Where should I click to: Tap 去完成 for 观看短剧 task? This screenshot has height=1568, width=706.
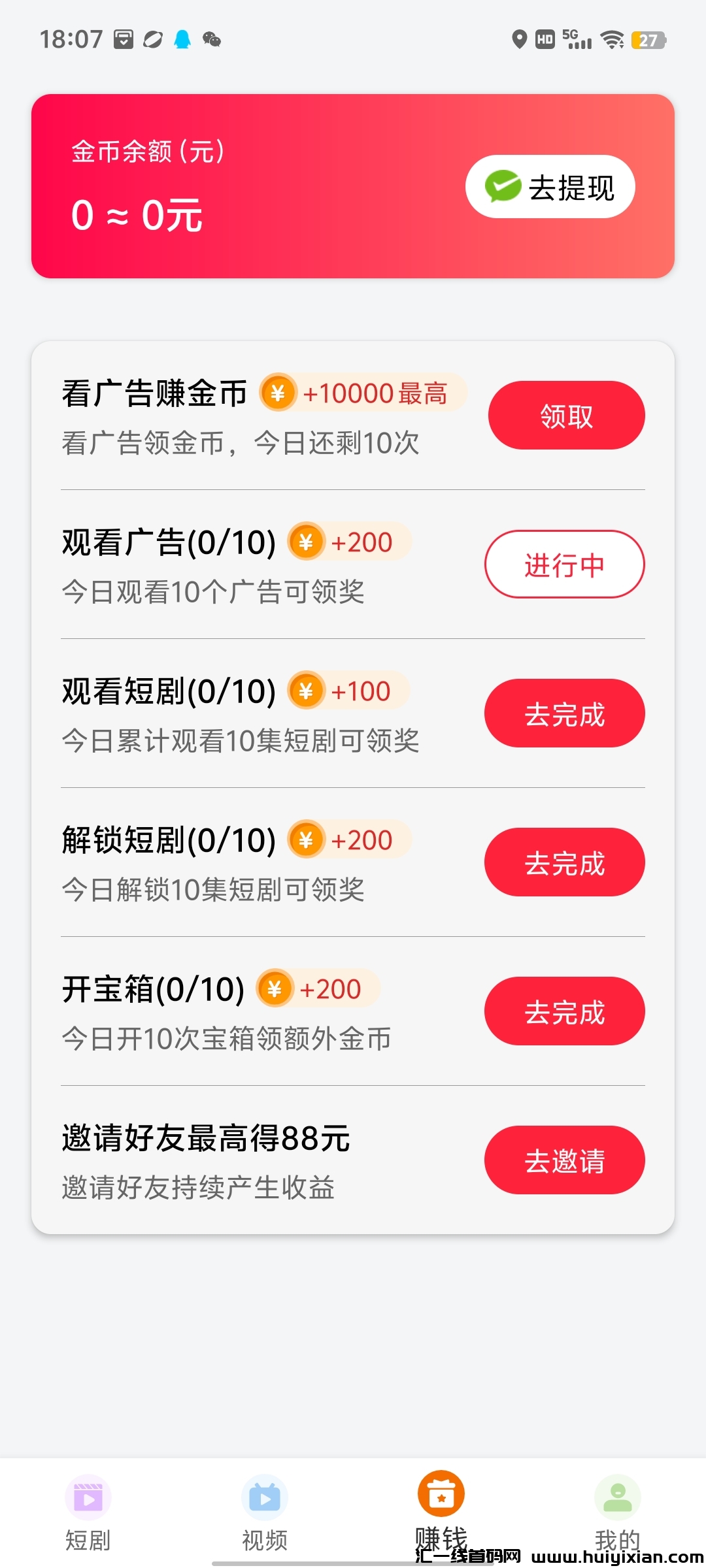tap(564, 713)
